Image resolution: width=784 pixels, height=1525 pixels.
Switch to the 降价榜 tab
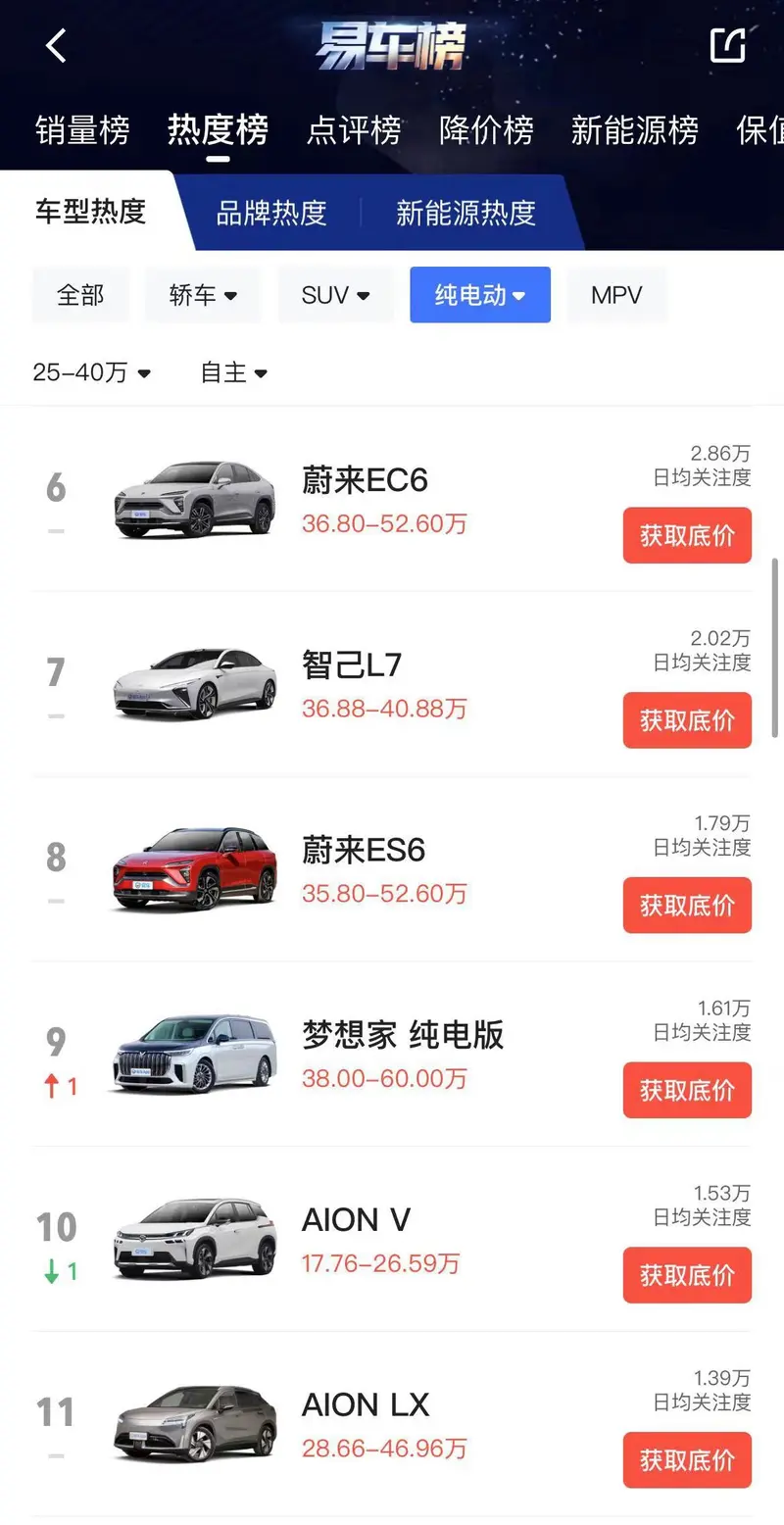486,129
